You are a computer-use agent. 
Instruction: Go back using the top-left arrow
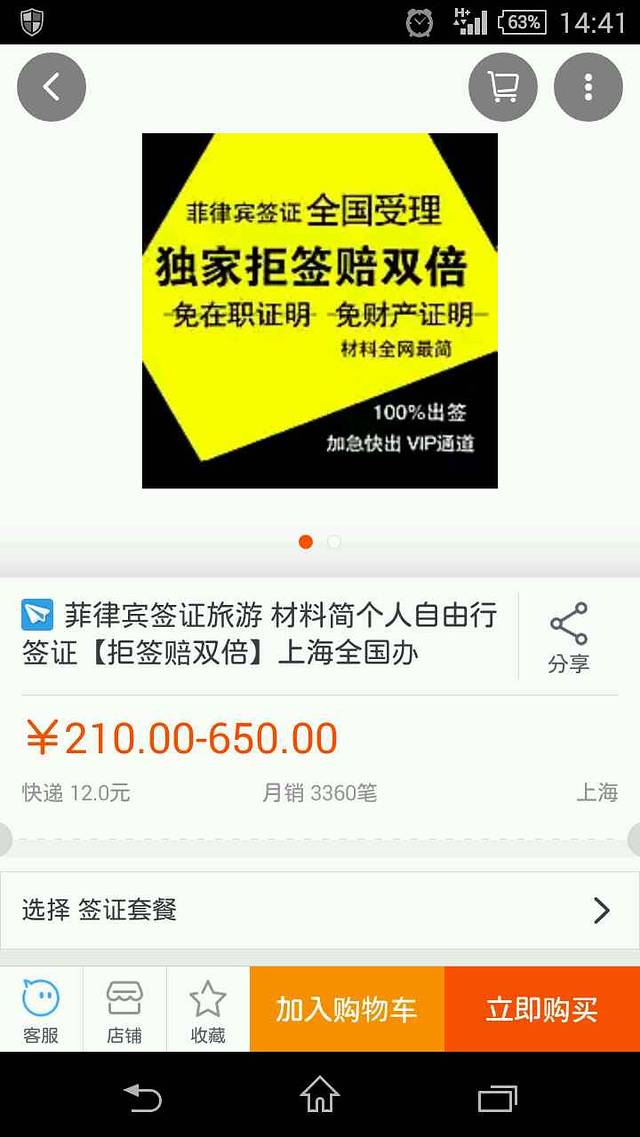[51, 88]
